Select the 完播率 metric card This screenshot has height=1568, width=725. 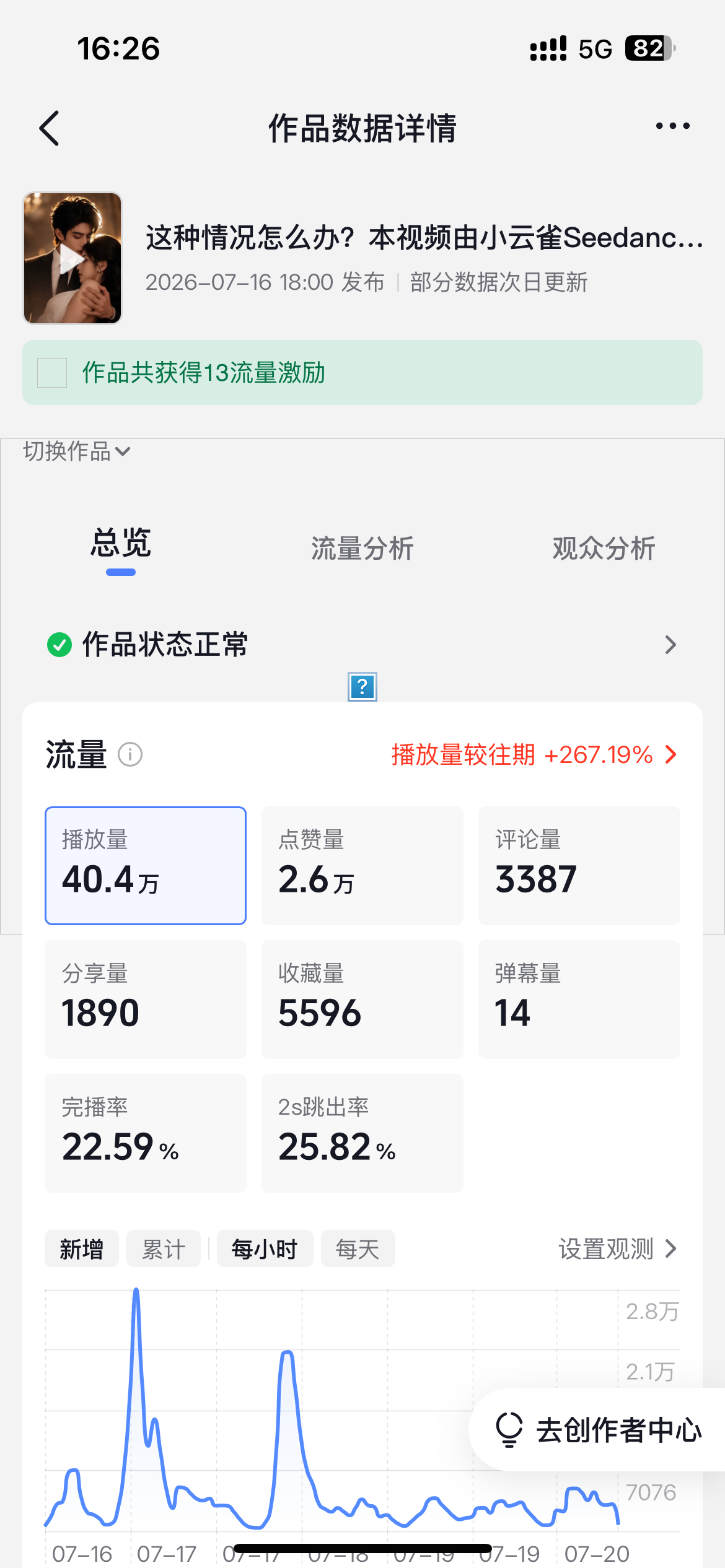click(146, 1133)
